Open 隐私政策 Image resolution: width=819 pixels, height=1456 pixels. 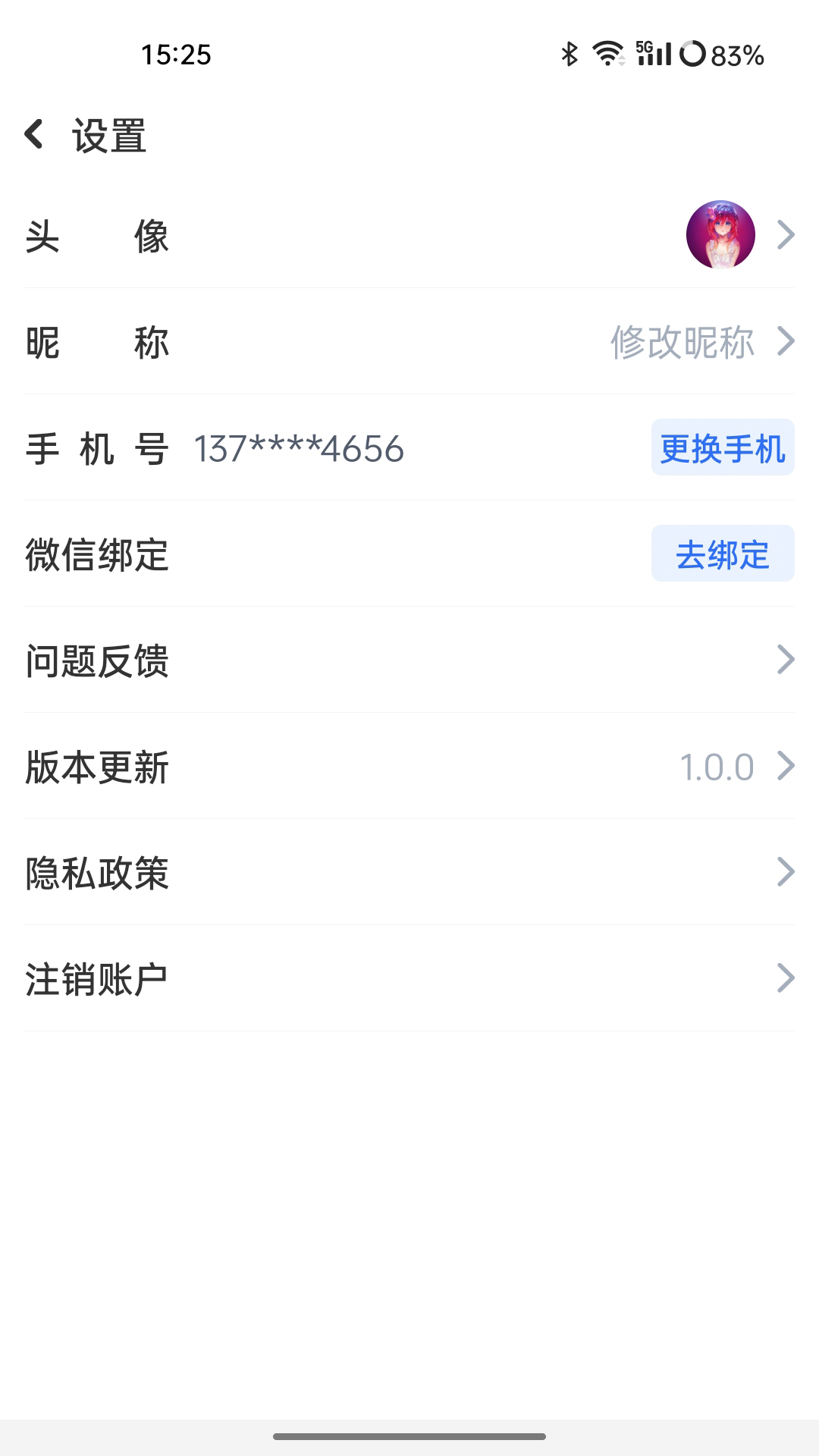409,872
